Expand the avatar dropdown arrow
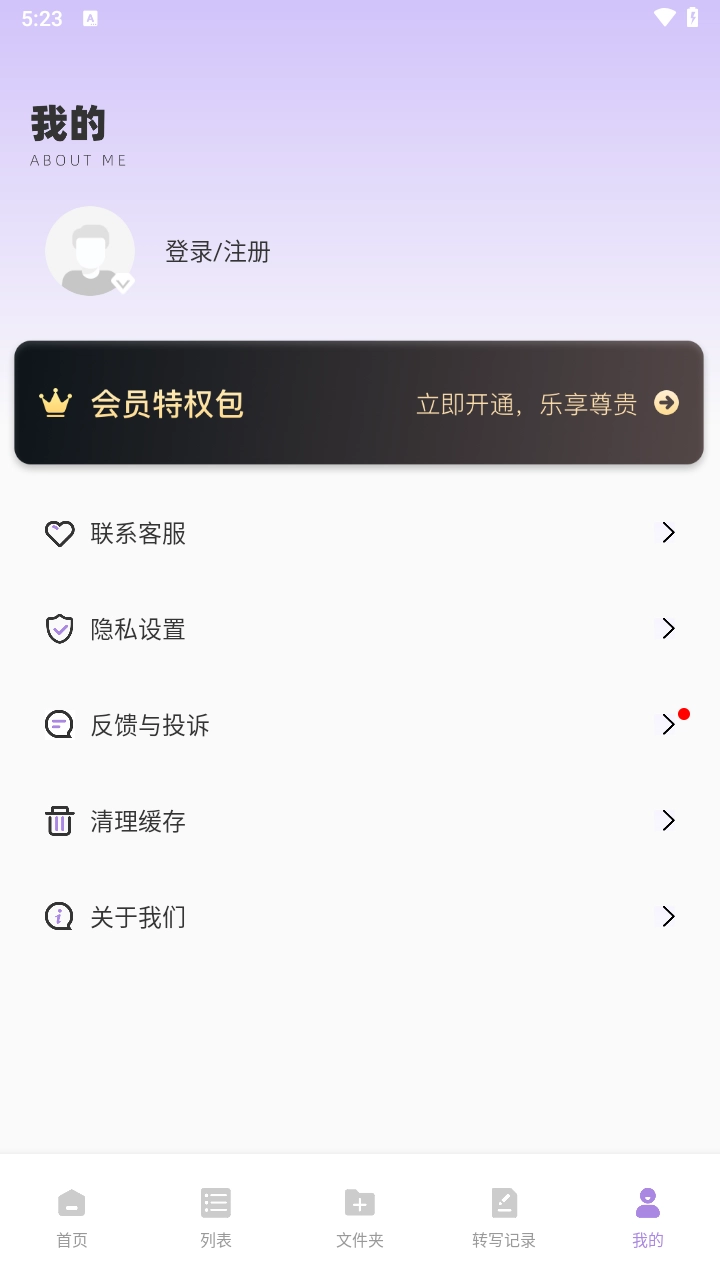Screen dimensions: 720x1280 [123, 284]
